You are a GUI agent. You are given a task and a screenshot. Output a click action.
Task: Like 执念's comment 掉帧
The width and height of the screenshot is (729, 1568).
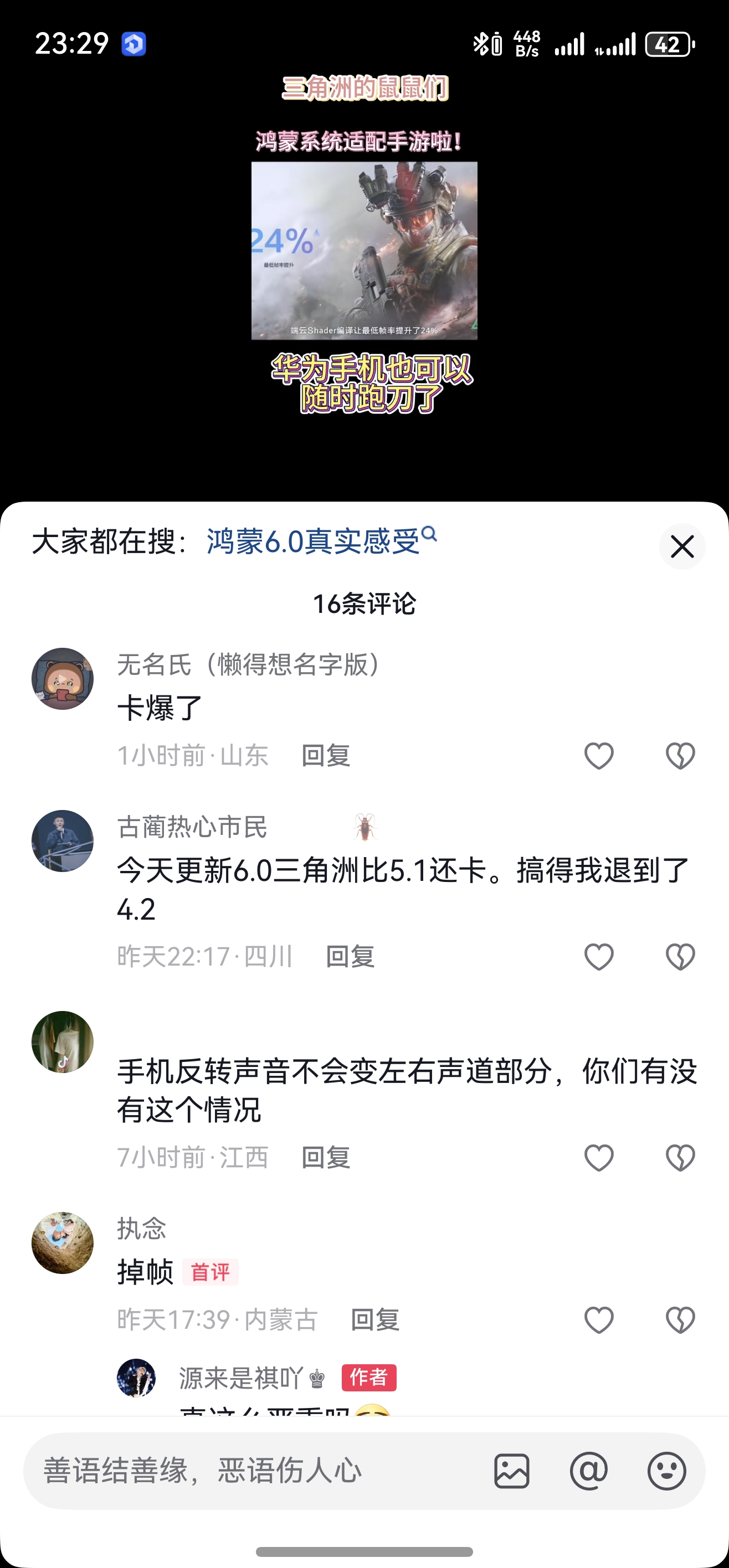(599, 1319)
